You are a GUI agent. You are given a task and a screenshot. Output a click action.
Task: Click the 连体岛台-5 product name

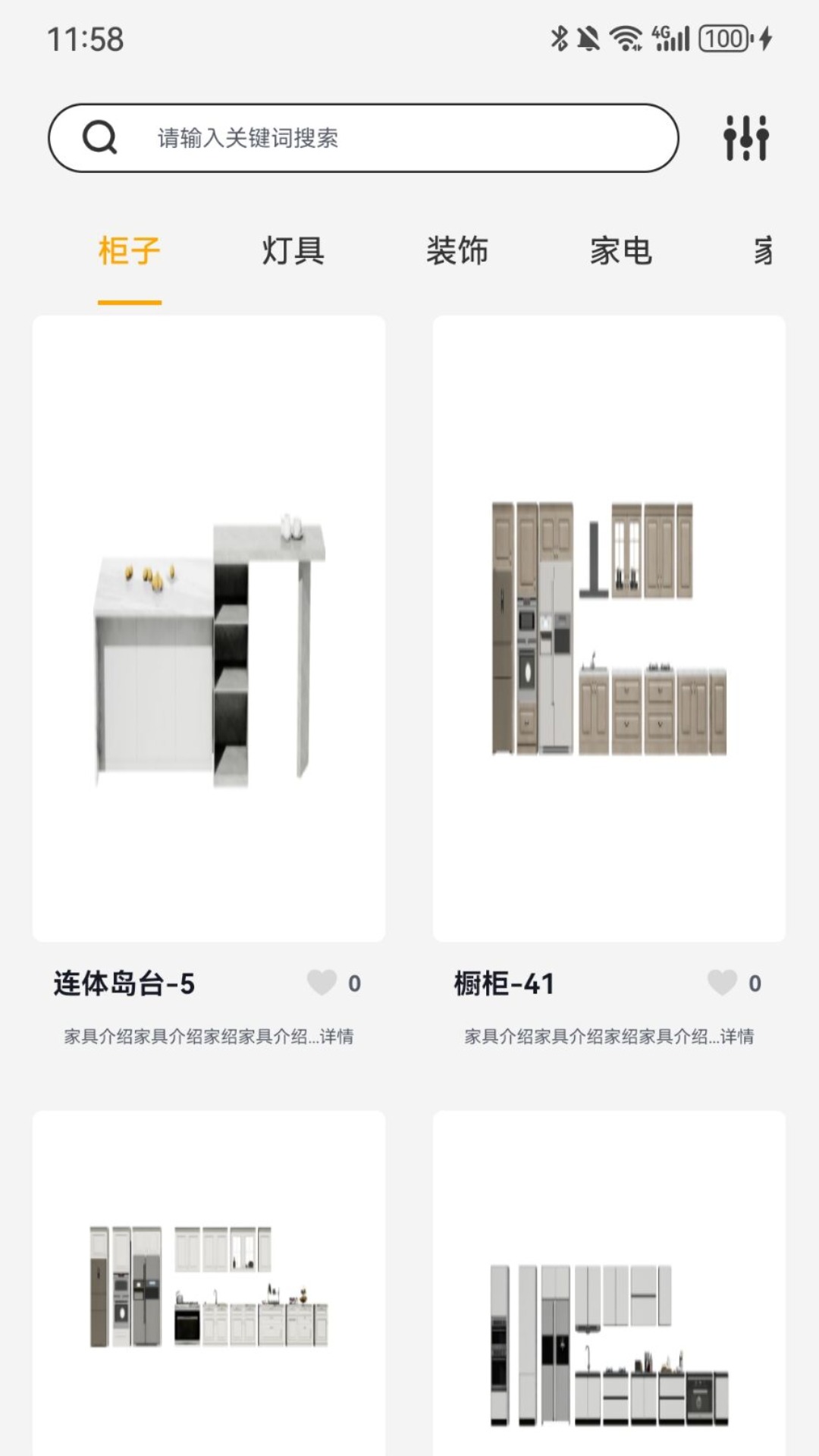[124, 981]
